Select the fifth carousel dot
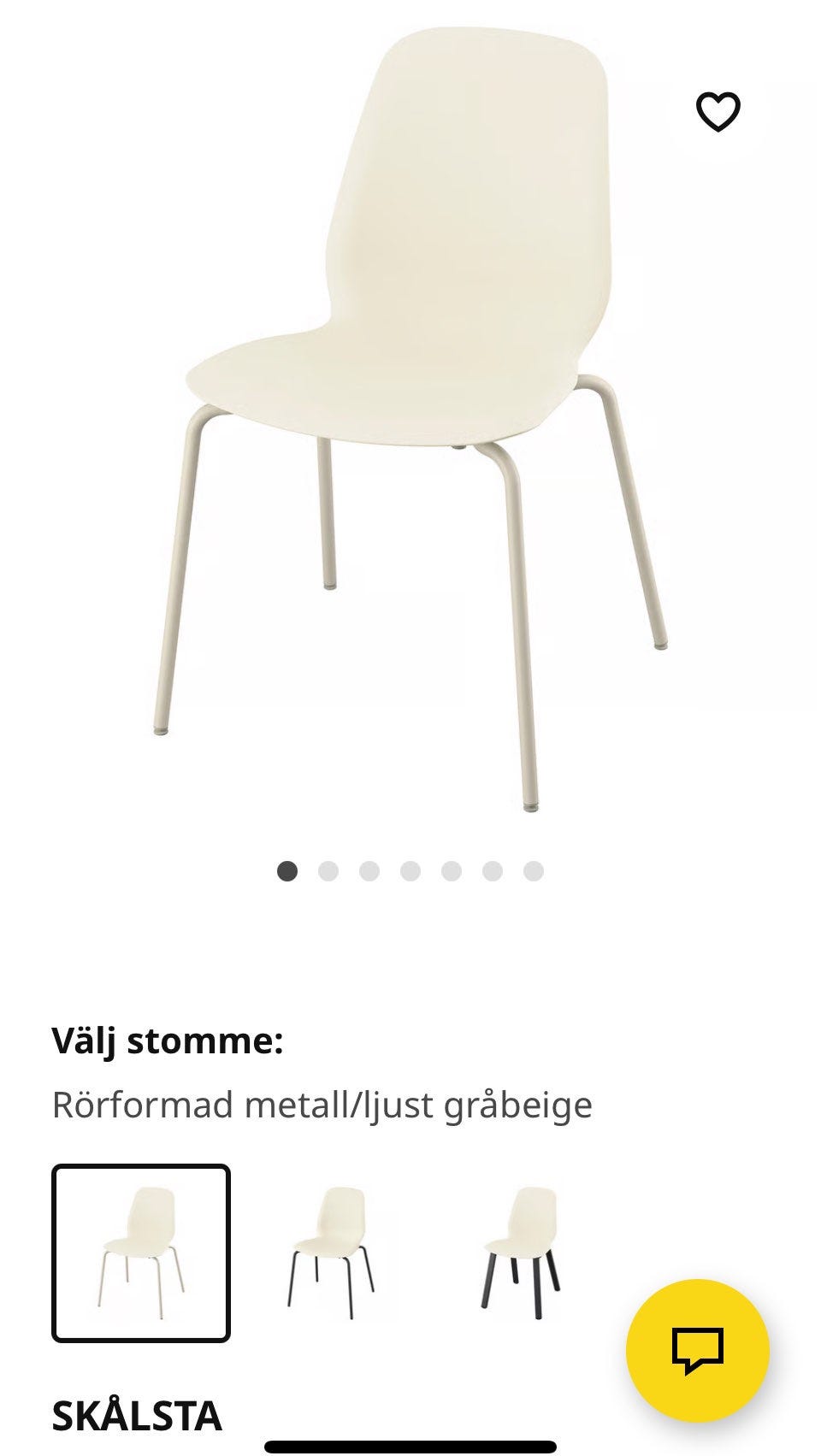Screen dimensions: 821x1456 click(452, 871)
